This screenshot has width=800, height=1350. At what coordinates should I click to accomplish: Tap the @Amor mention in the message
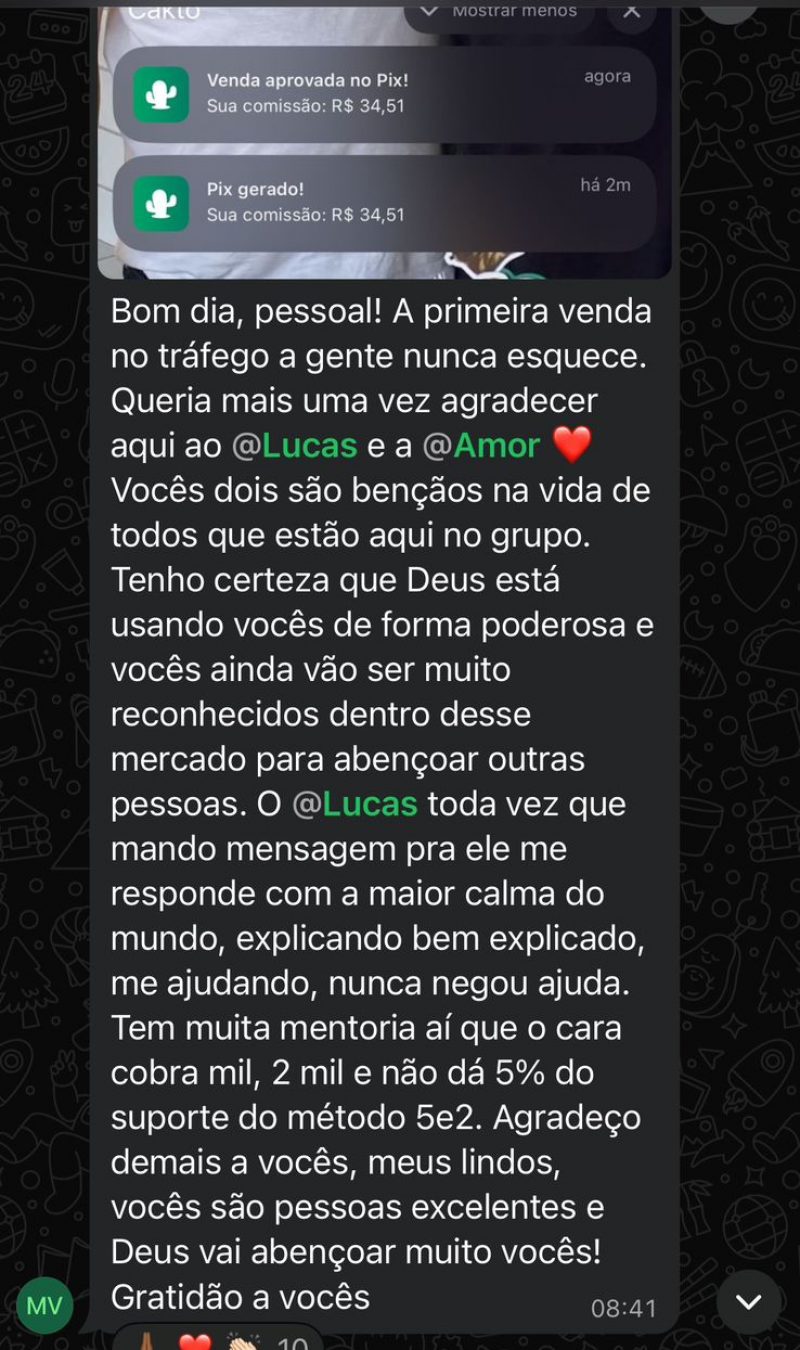click(x=481, y=446)
